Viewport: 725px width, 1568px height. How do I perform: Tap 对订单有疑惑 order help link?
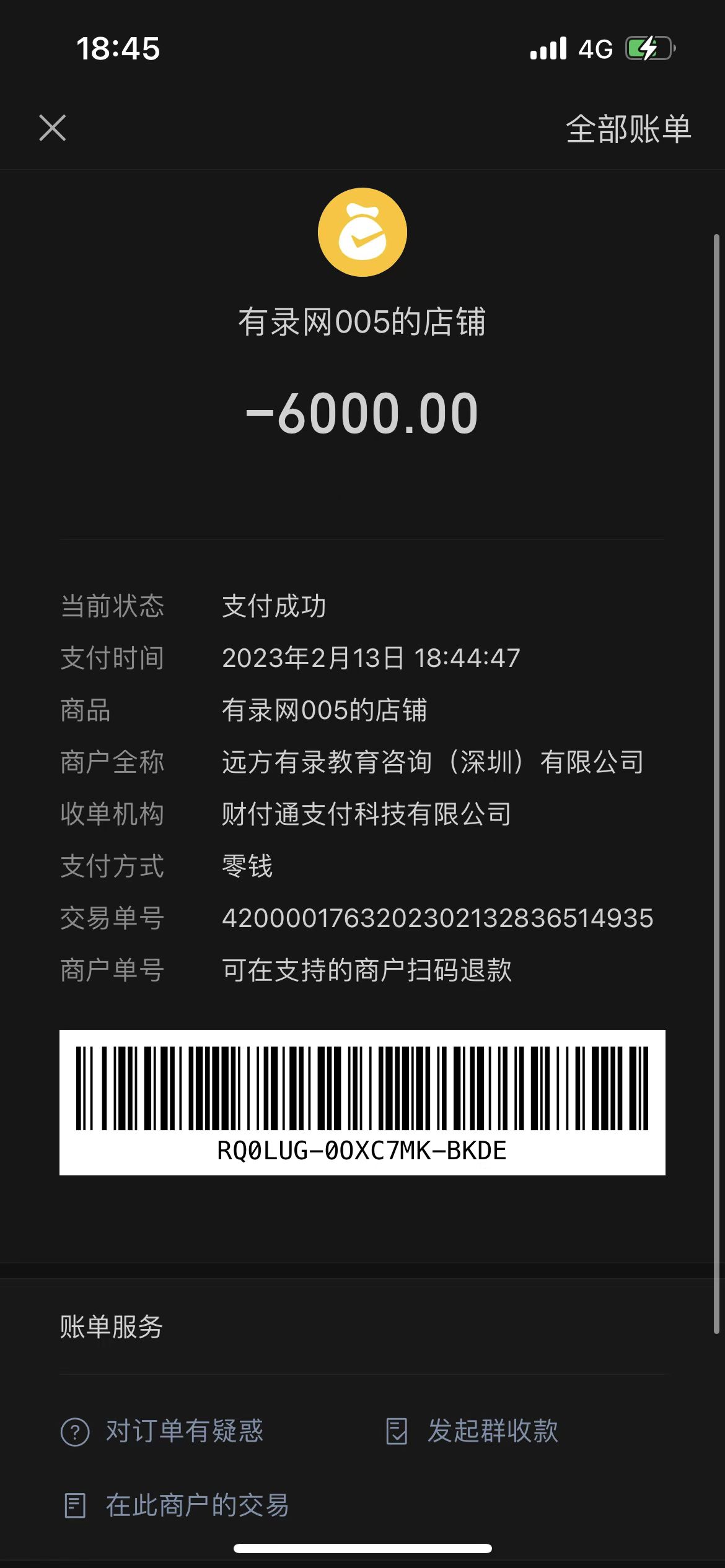point(163,1431)
